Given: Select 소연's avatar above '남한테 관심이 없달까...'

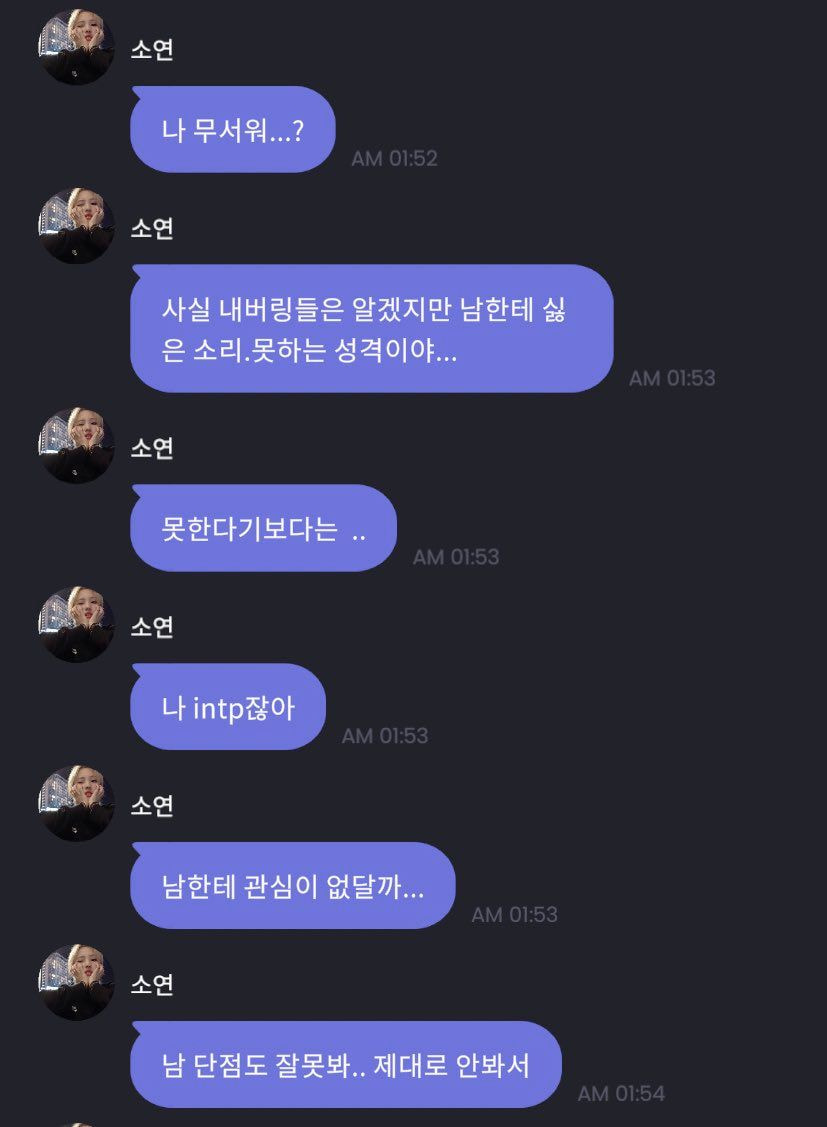Looking at the screenshot, I should (x=76, y=804).
